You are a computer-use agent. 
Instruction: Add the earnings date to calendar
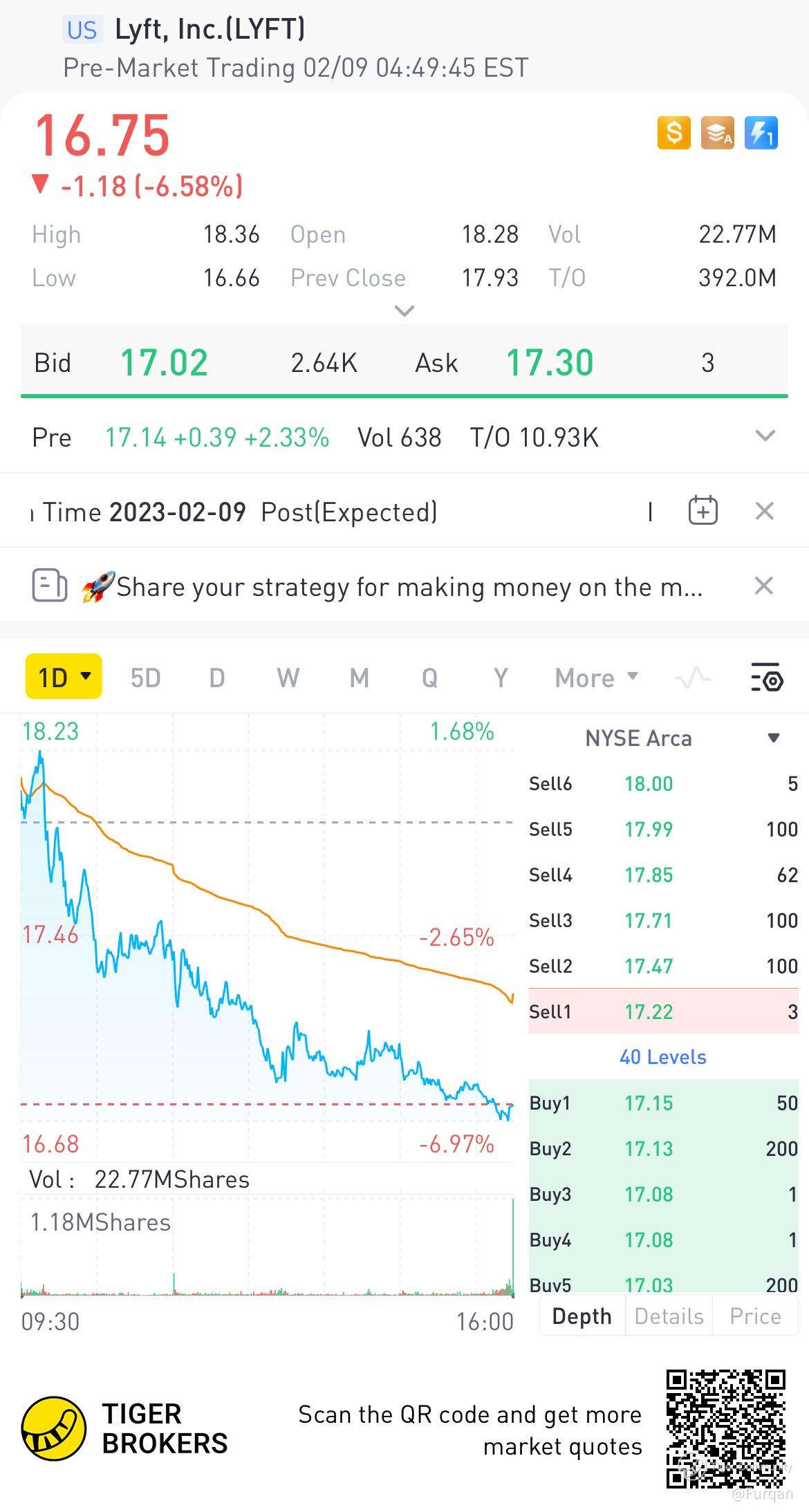click(x=703, y=512)
